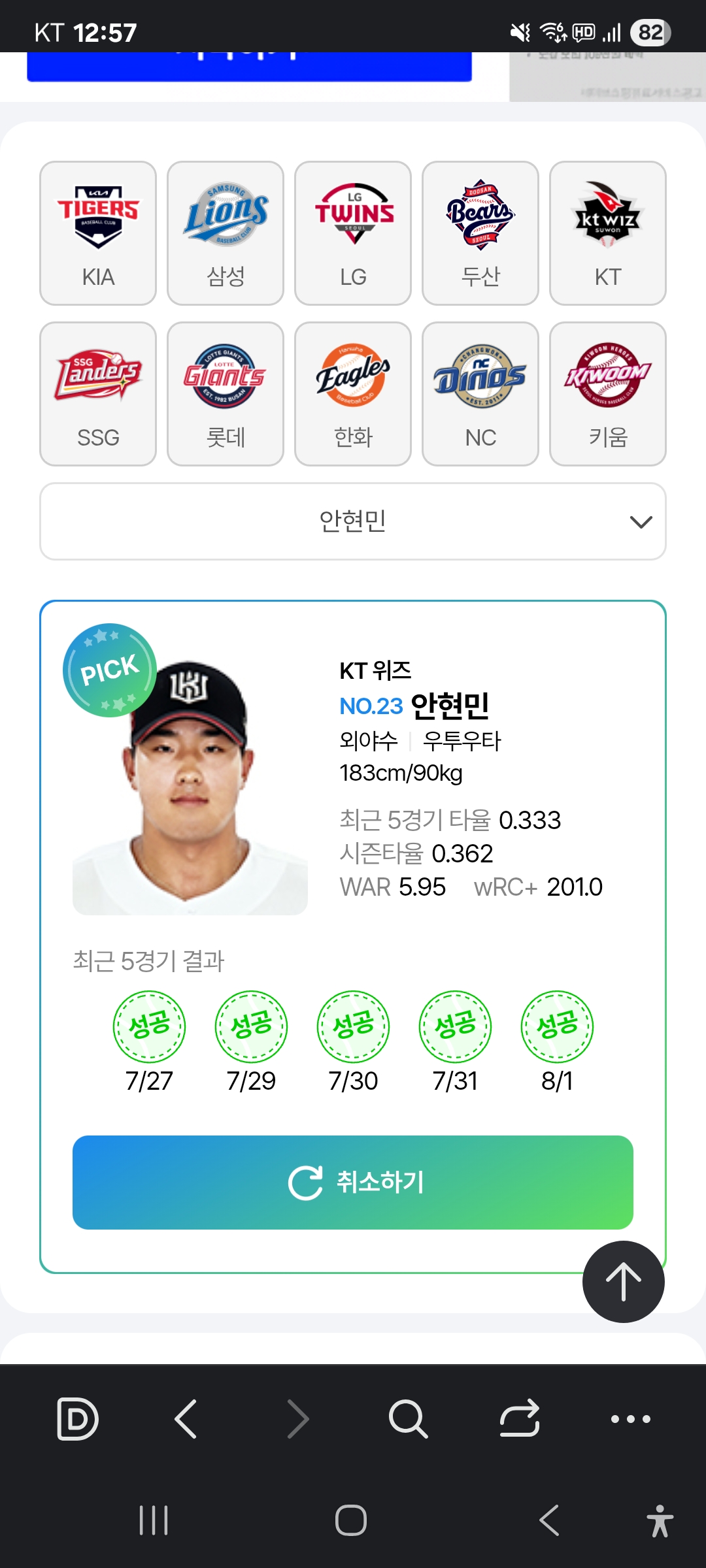Pick the LG Twins team tile

point(353,233)
